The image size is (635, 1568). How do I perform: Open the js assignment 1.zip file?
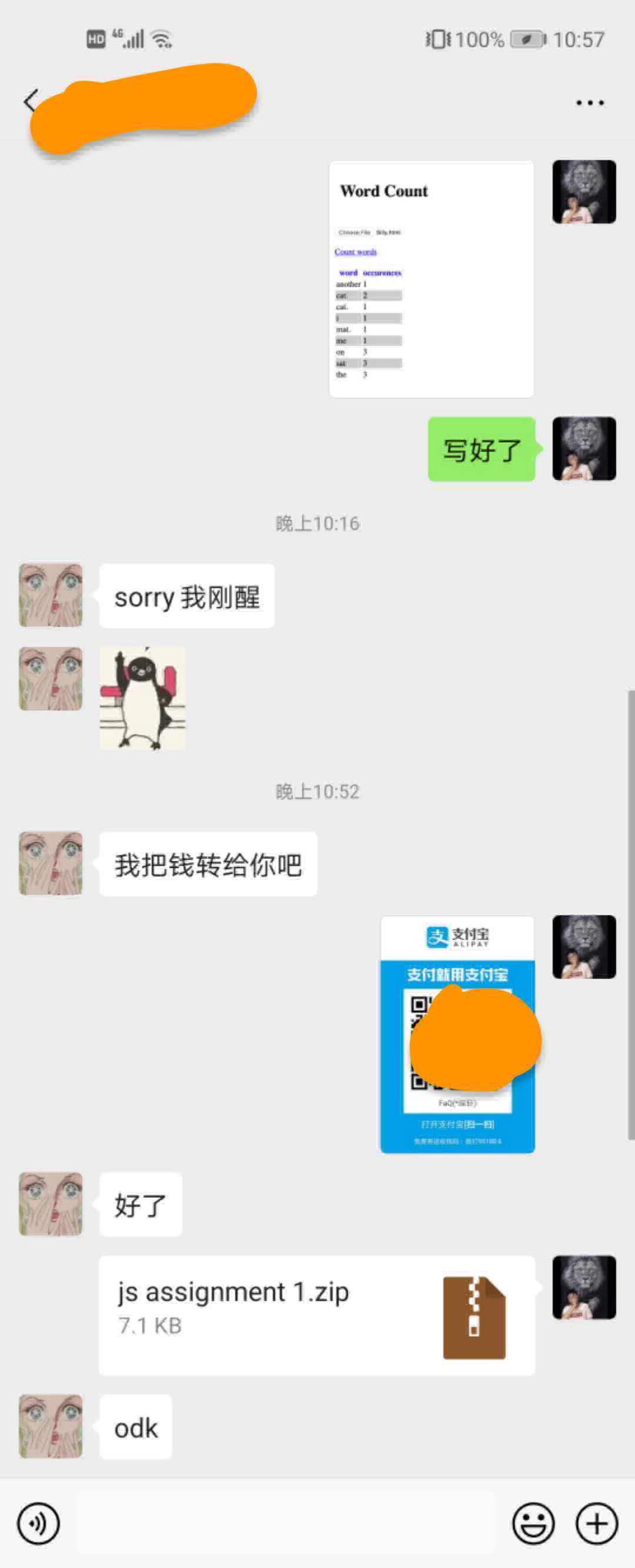point(316,1316)
